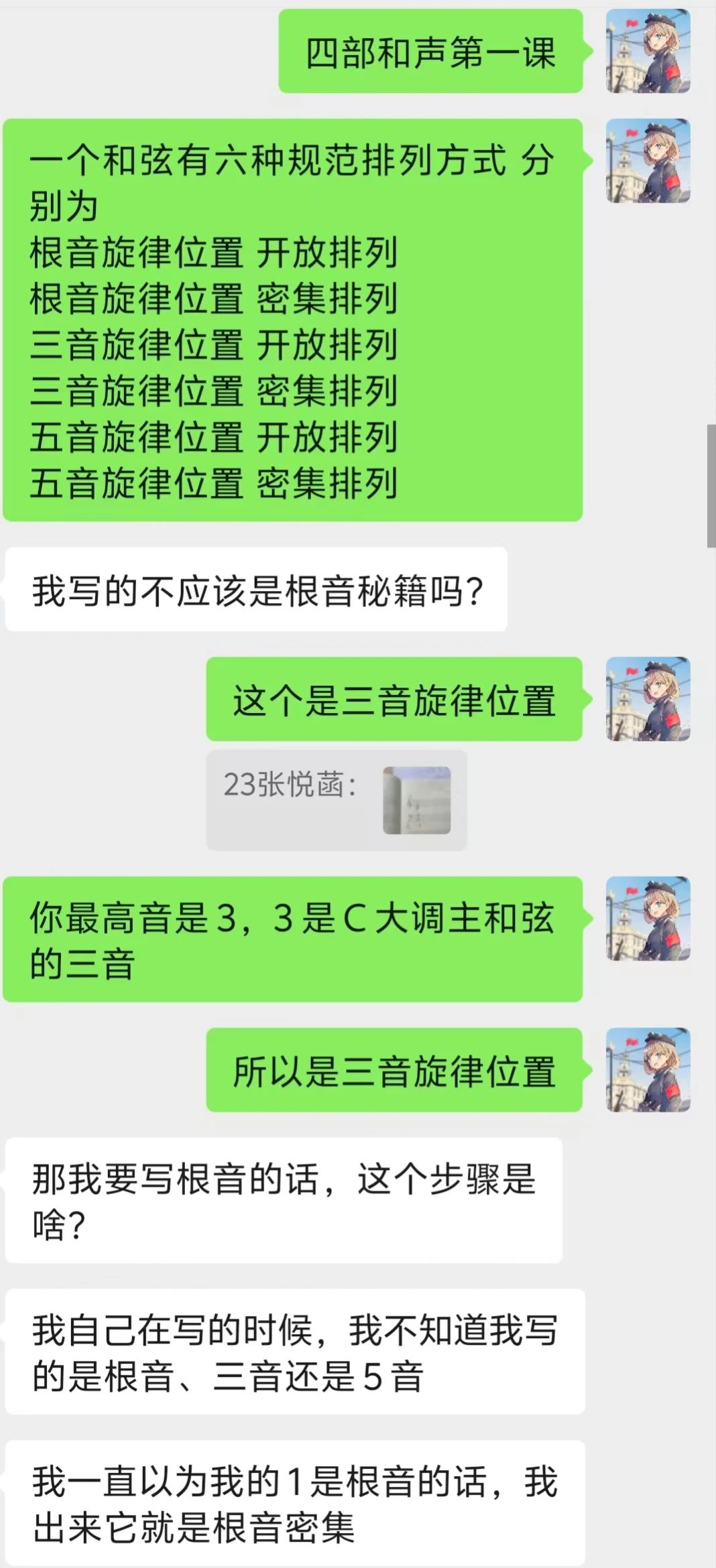Tap the avatar beside the message 这个是三音旋律位置
The width and height of the screenshot is (716, 1568).
648,699
